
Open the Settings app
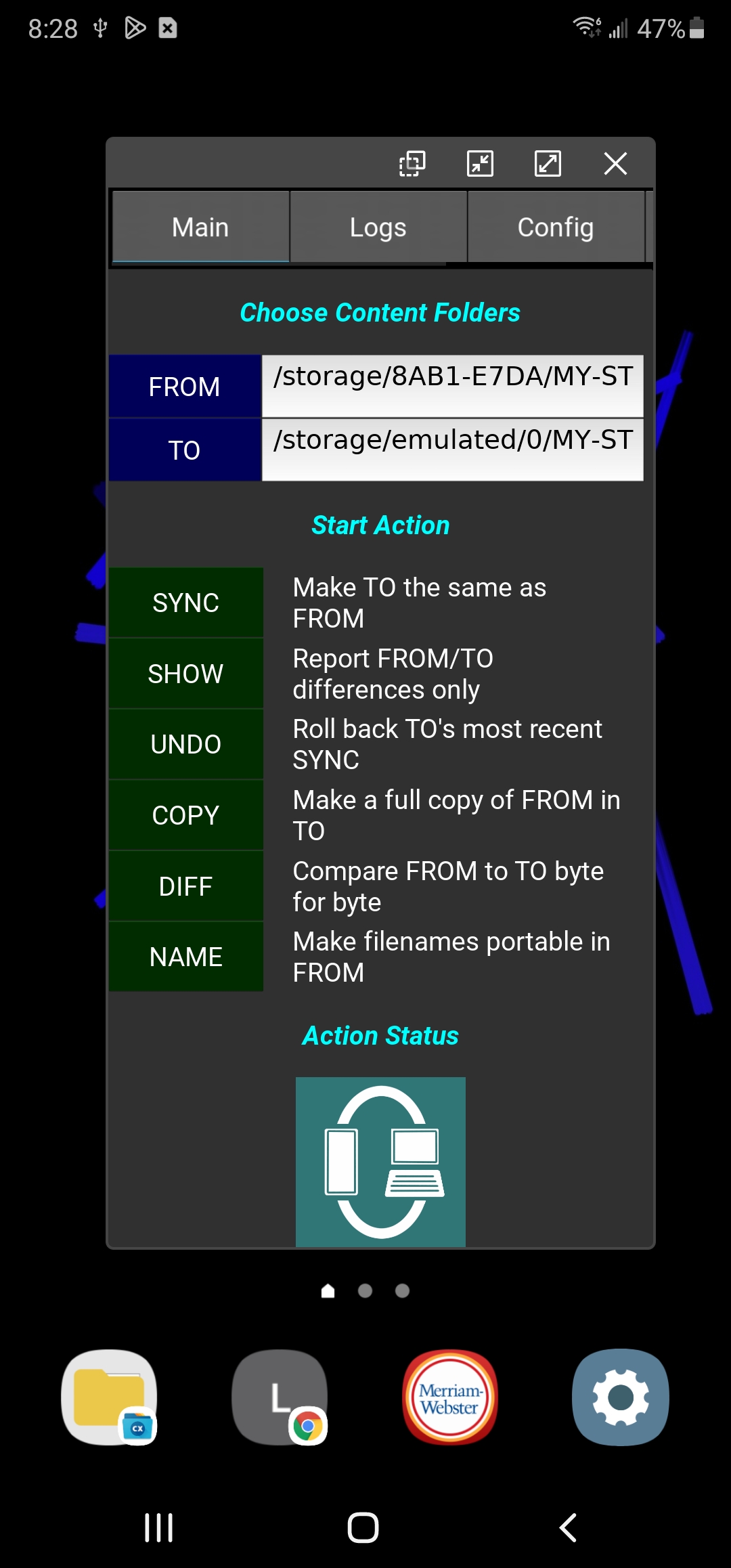point(620,1397)
